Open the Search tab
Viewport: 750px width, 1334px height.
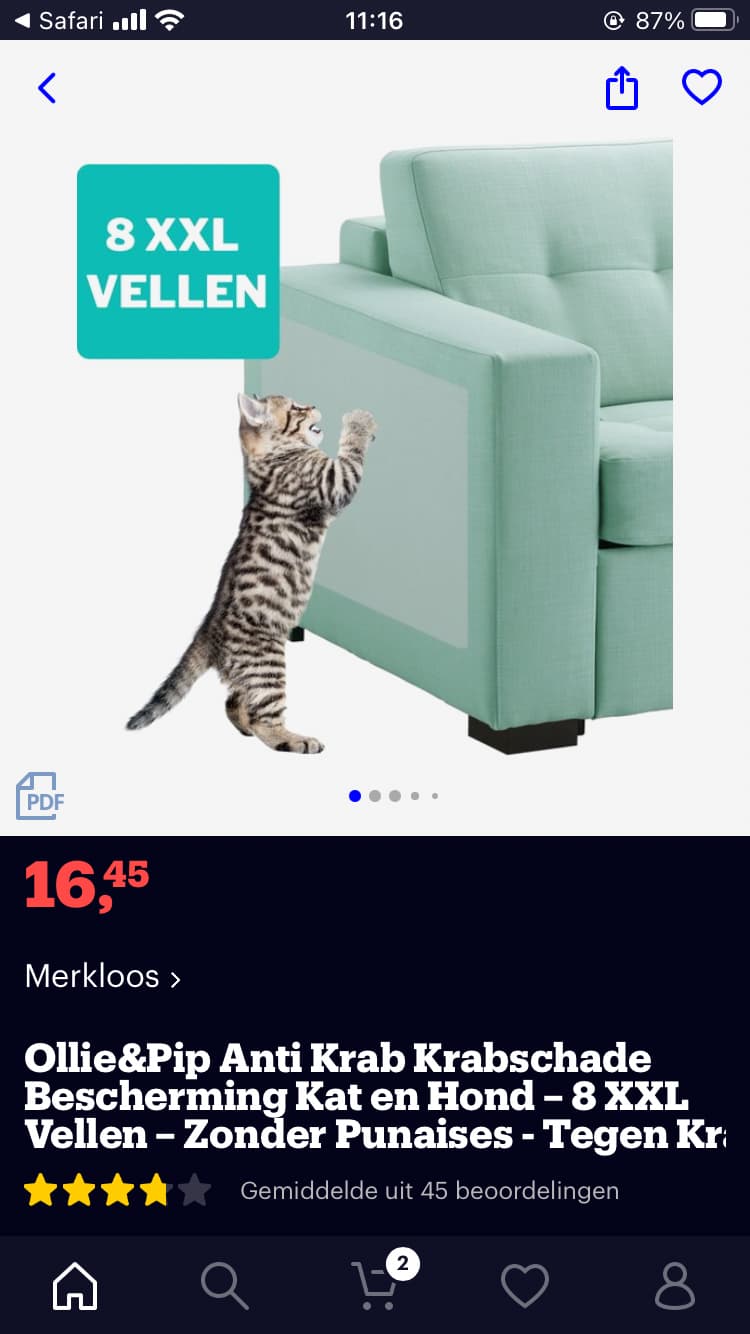[x=224, y=1285]
